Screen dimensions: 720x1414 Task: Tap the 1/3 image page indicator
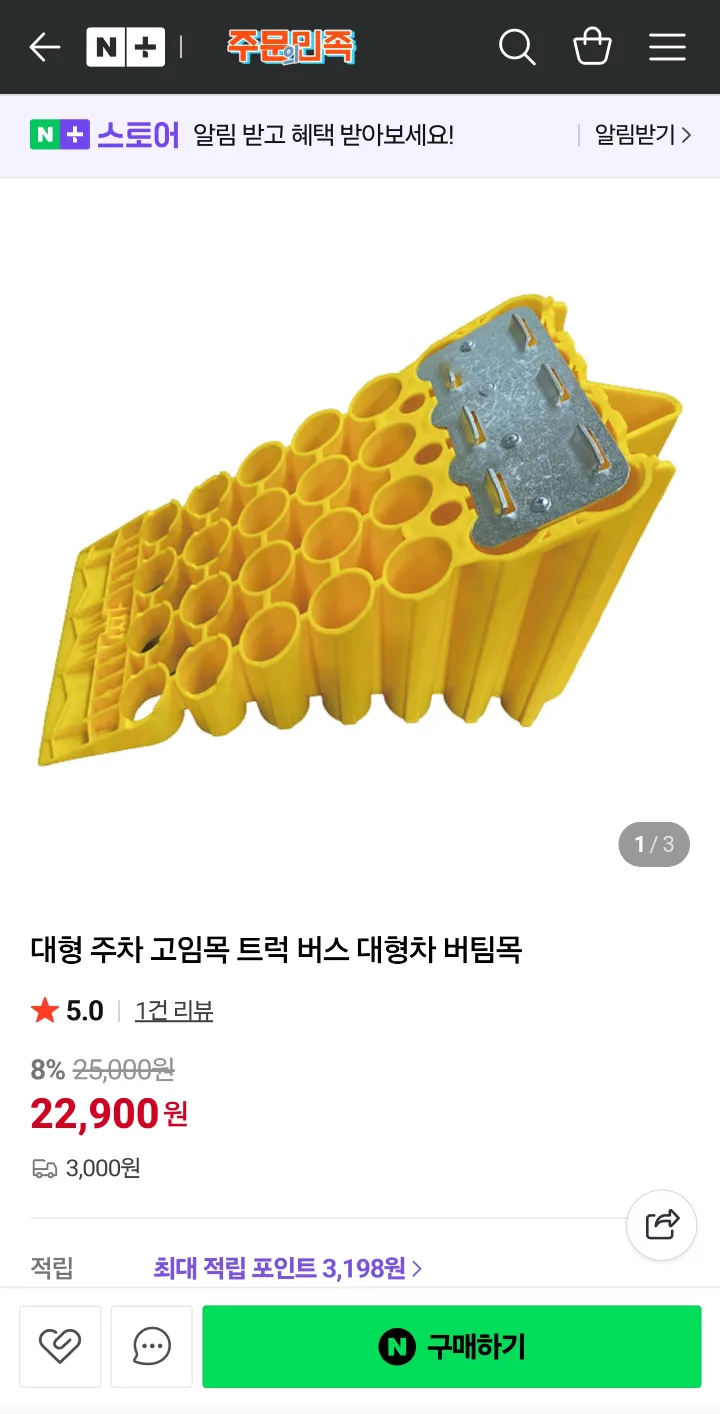[653, 843]
